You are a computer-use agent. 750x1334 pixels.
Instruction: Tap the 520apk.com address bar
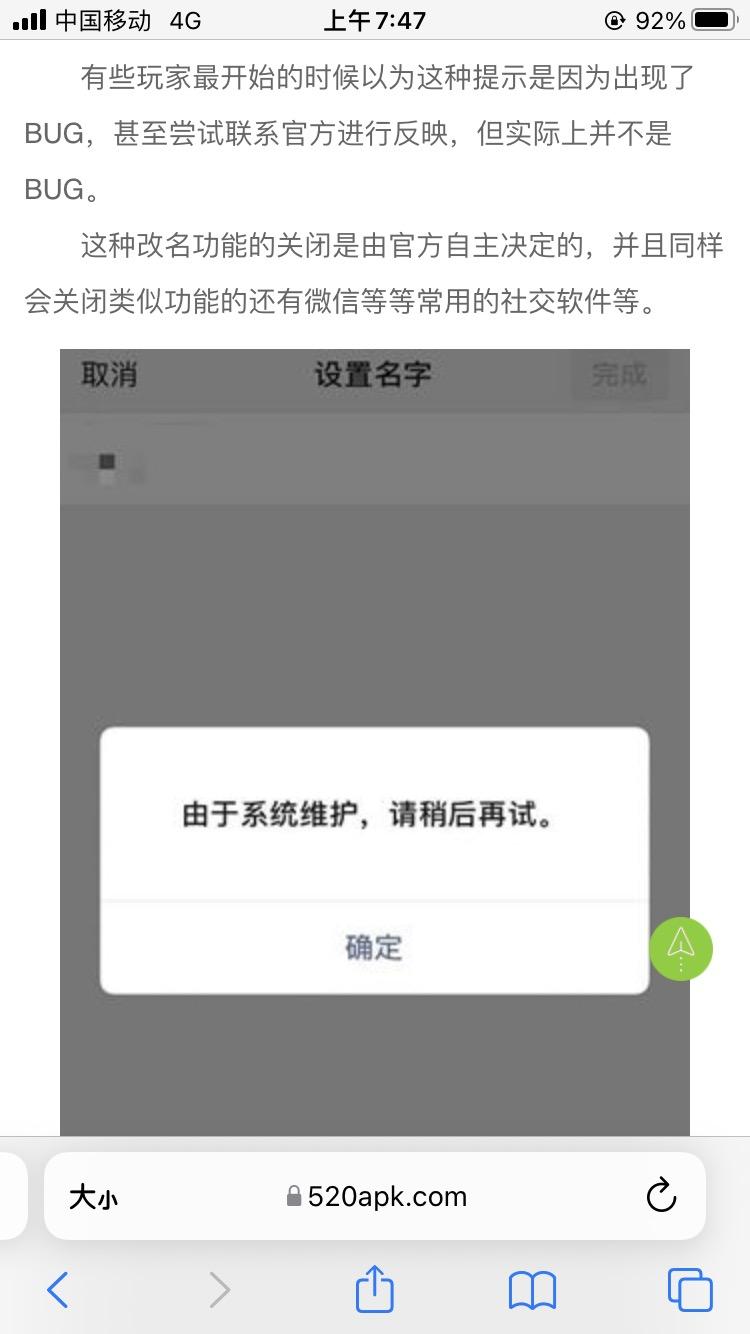click(376, 1197)
